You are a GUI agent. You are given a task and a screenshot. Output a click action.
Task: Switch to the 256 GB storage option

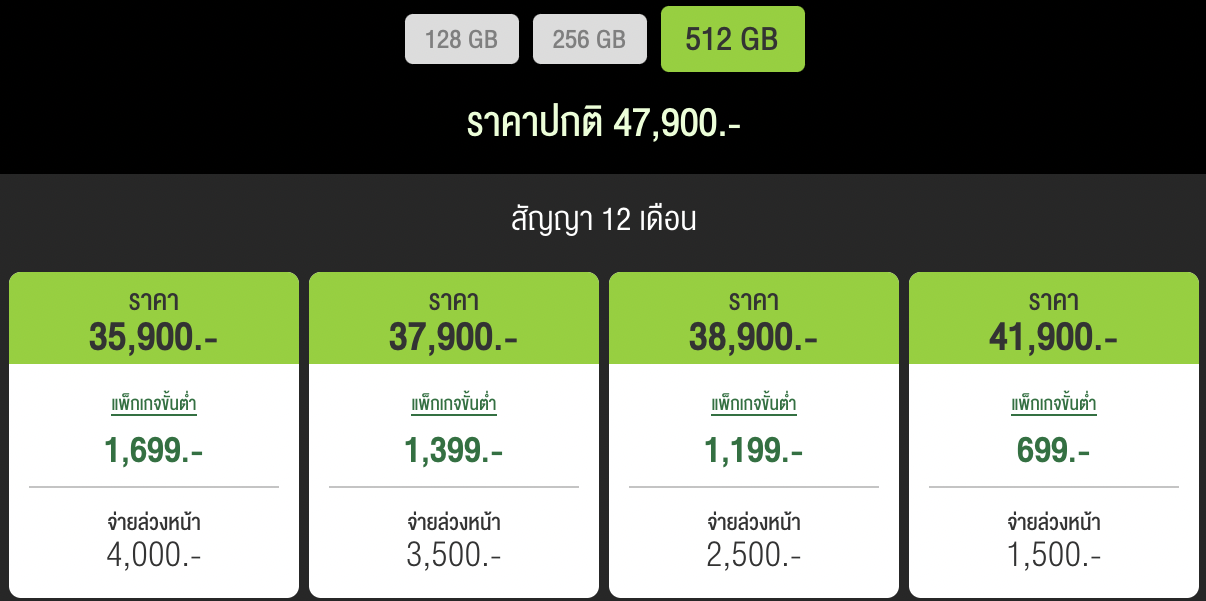(x=589, y=40)
